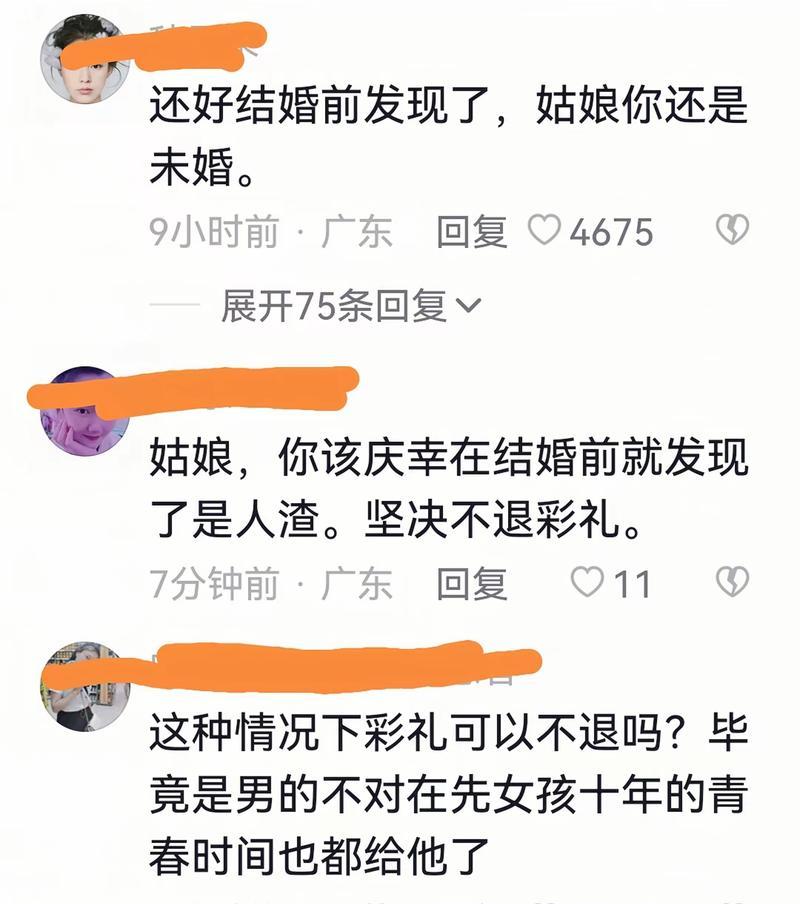Dislike the comment posted 7分钟前
The image size is (800, 904).
(732, 582)
